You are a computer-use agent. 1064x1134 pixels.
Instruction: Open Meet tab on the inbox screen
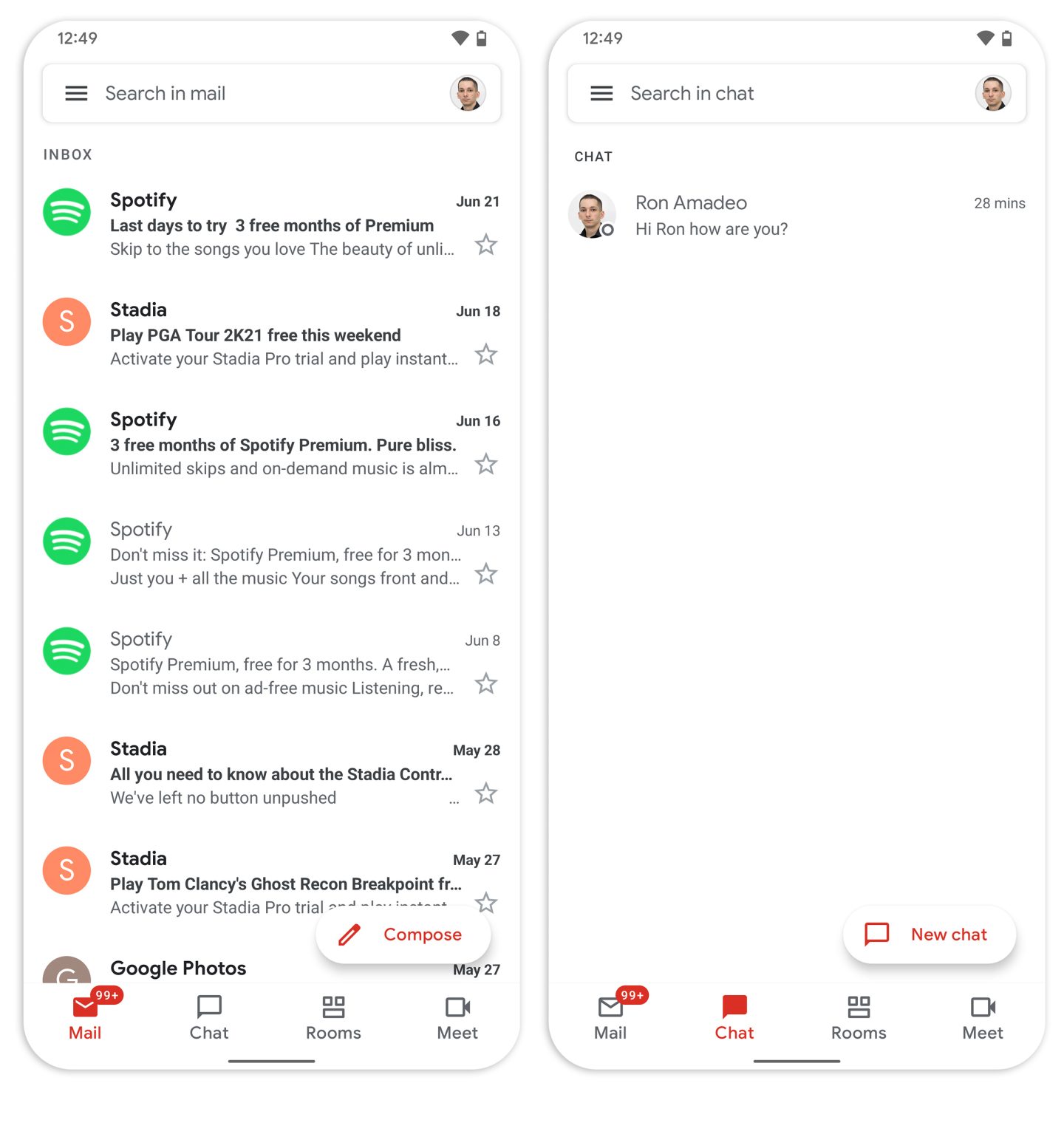click(x=457, y=1017)
